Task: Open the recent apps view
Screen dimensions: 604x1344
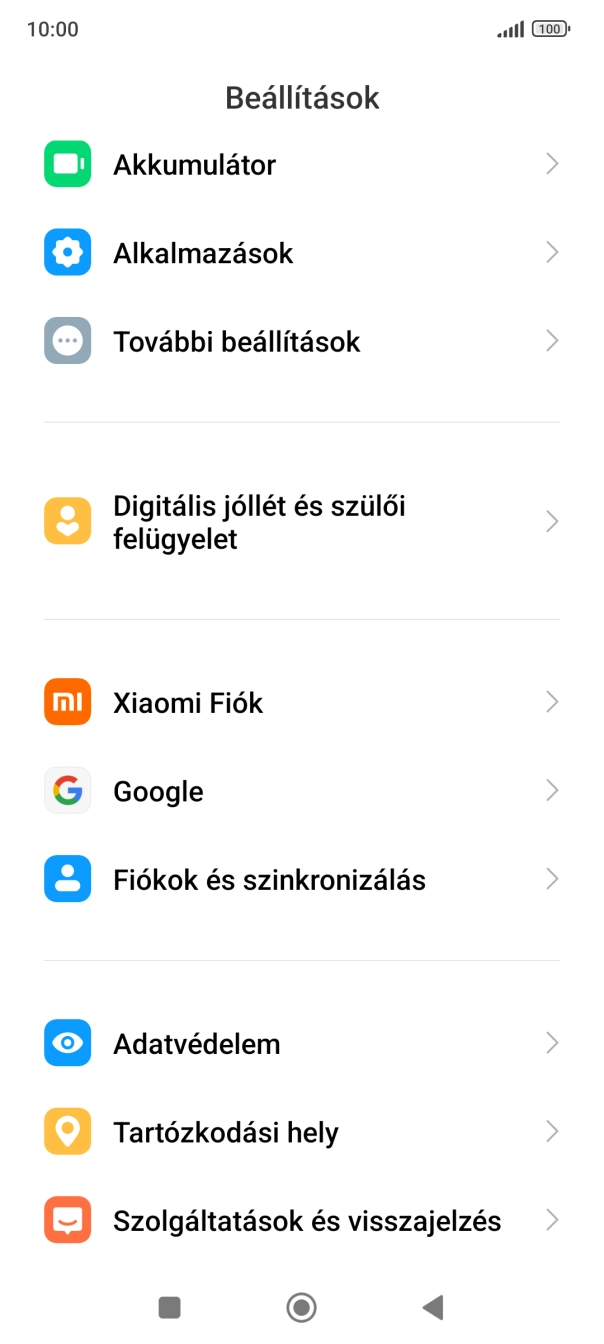Action: point(170,1306)
